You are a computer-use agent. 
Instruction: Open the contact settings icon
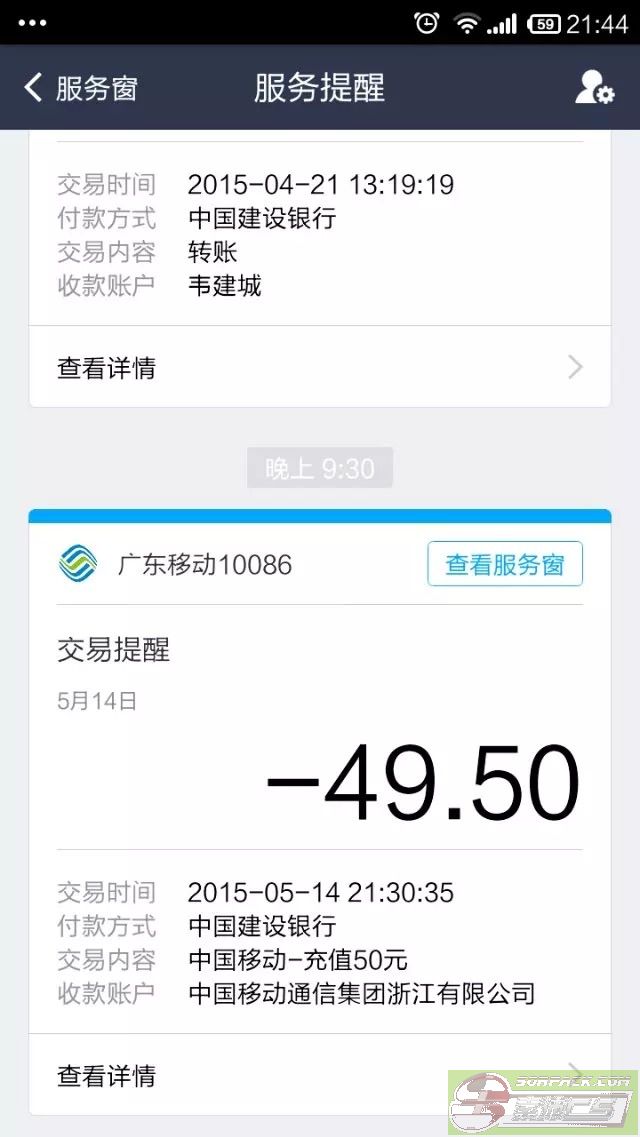coord(594,88)
